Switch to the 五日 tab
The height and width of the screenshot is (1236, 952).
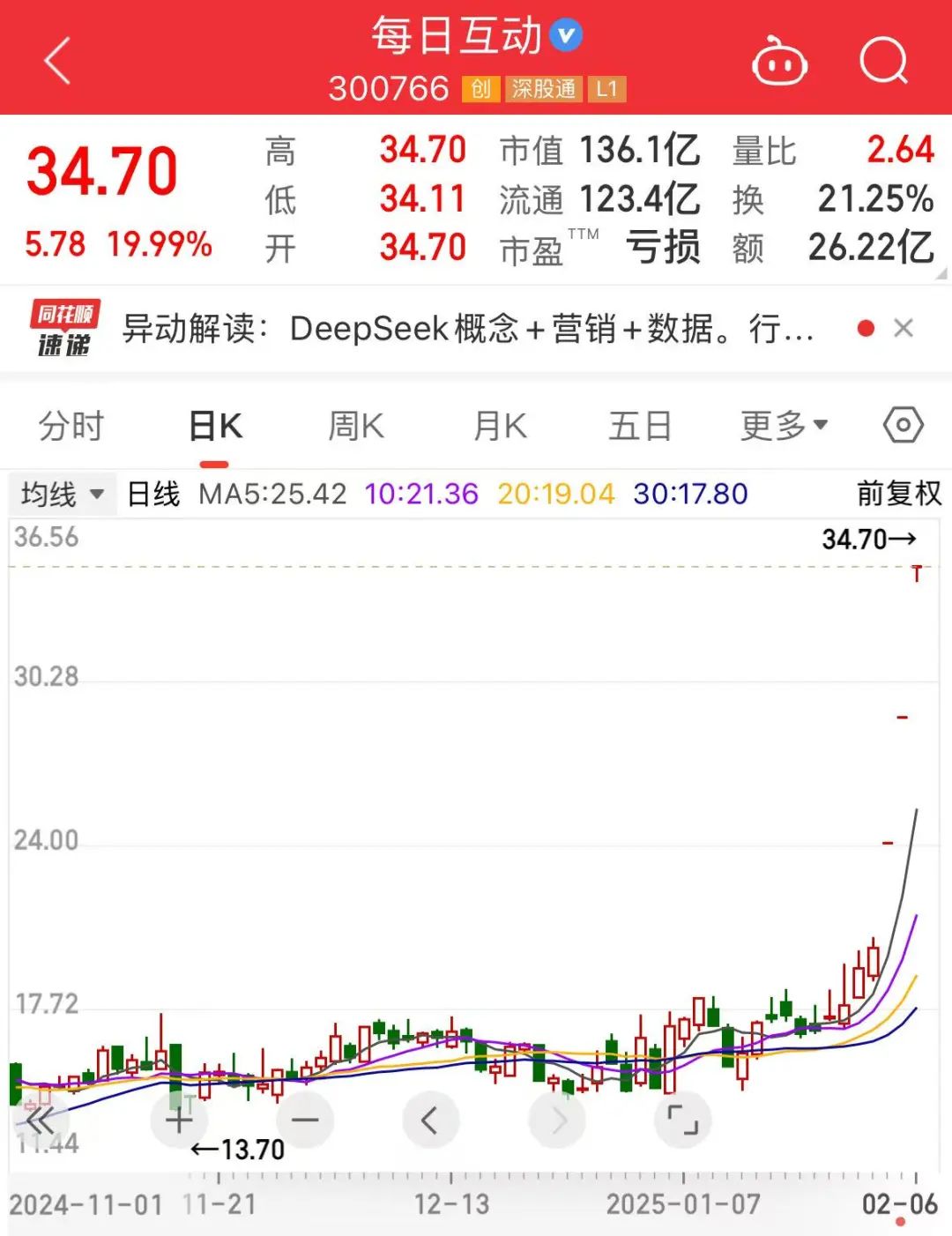point(640,427)
